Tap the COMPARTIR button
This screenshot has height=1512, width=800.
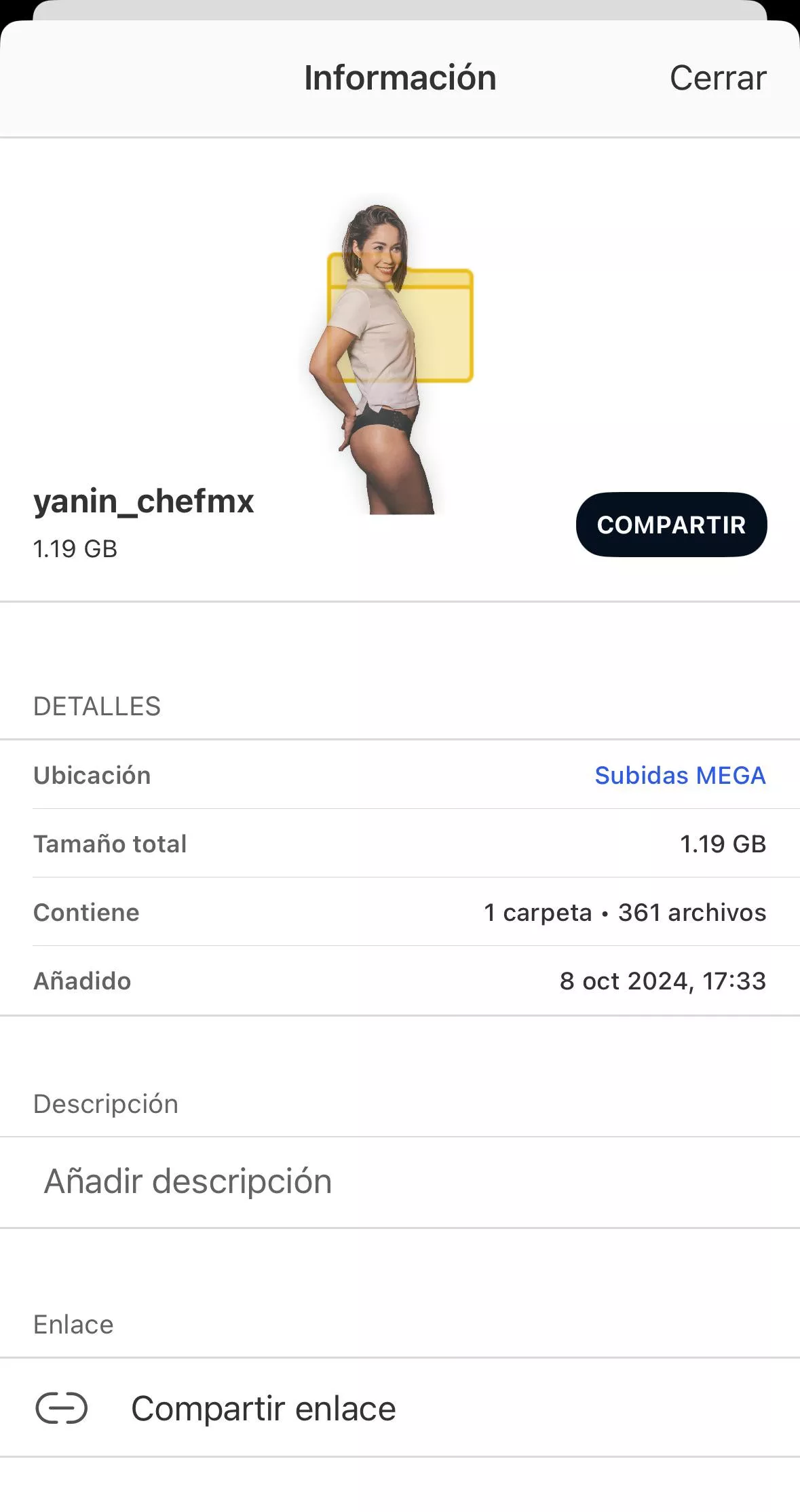coord(671,525)
